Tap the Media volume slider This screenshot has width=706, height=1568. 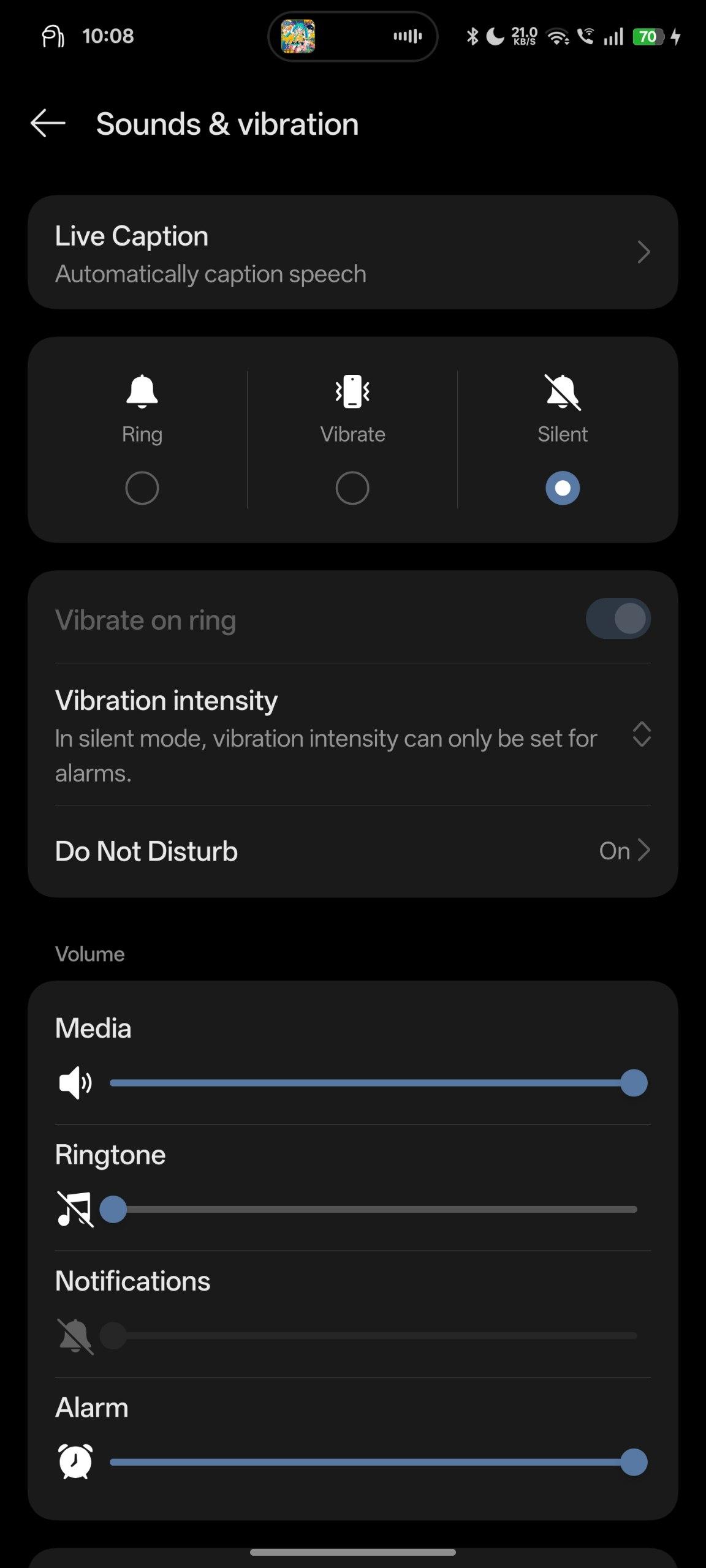pos(378,1083)
